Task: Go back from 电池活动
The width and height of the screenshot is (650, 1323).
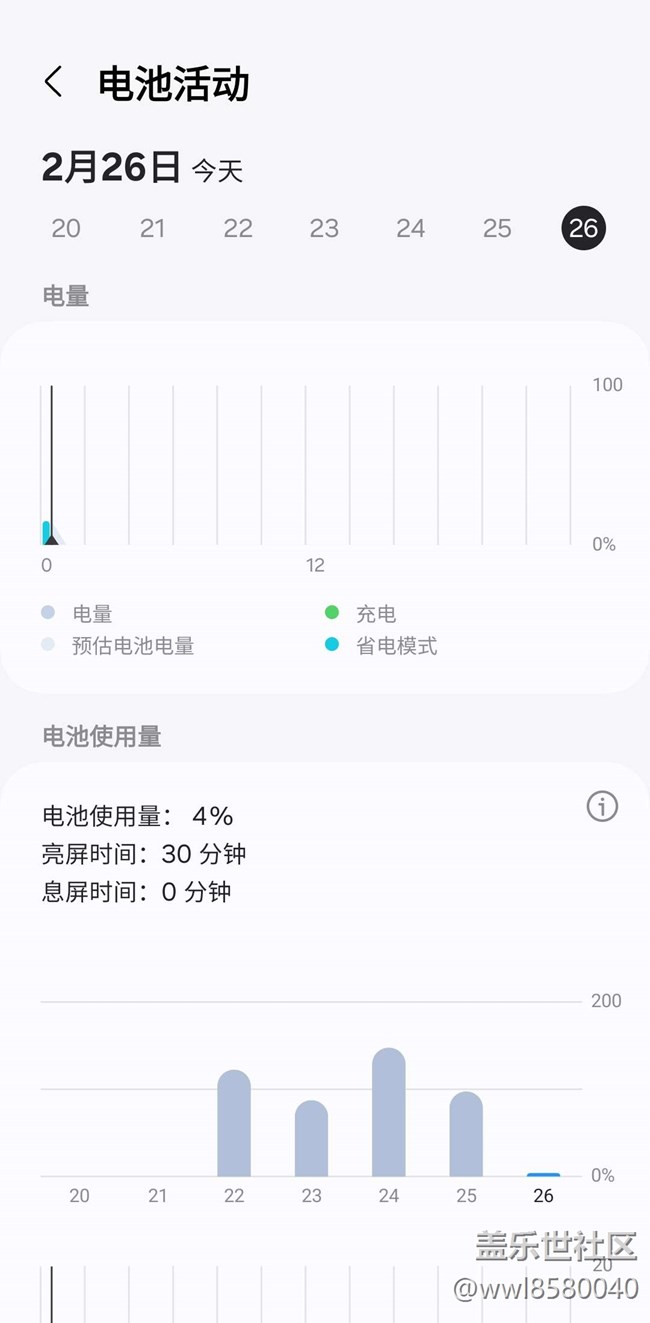Action: tap(54, 83)
